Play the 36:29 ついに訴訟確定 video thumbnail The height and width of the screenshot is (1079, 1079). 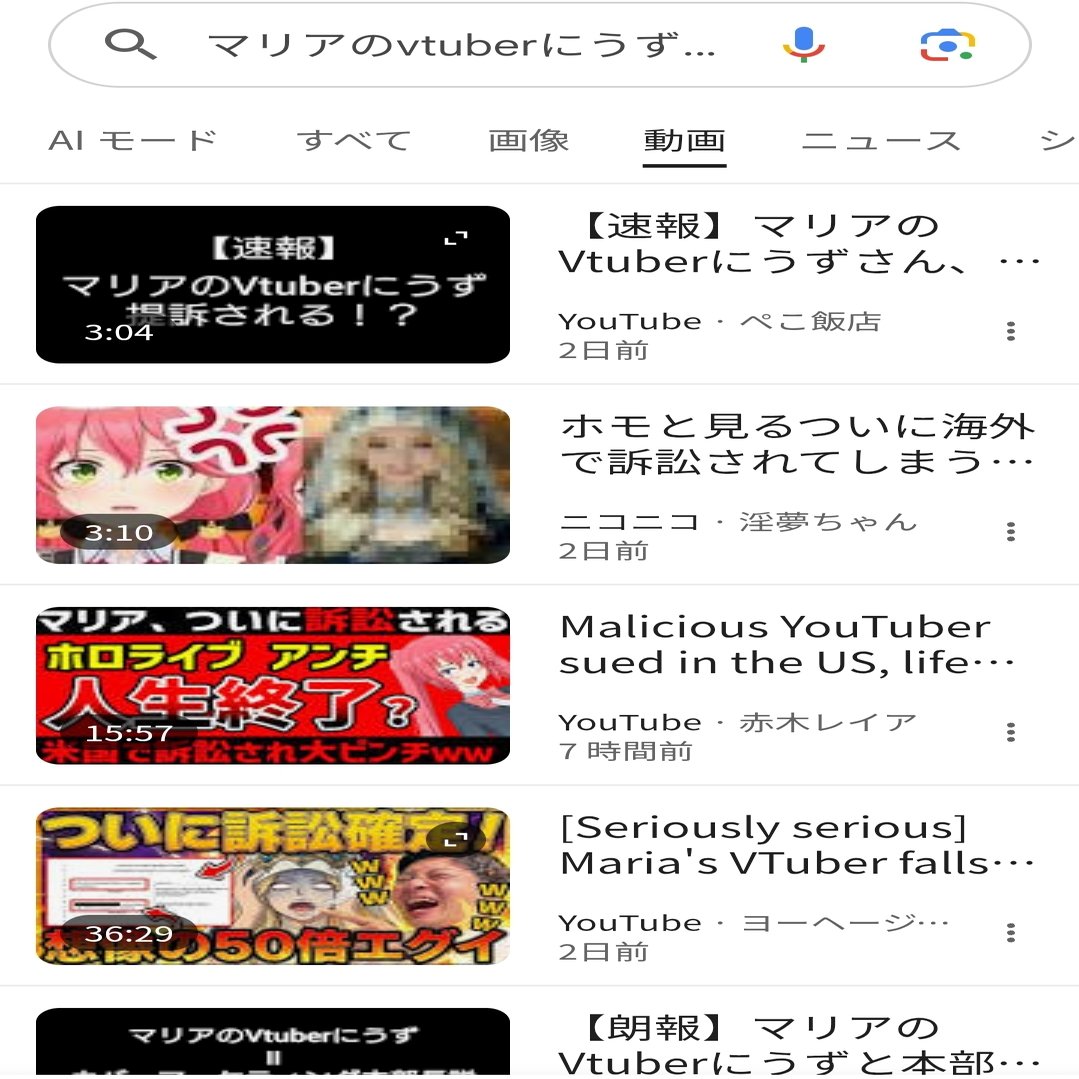(272, 887)
